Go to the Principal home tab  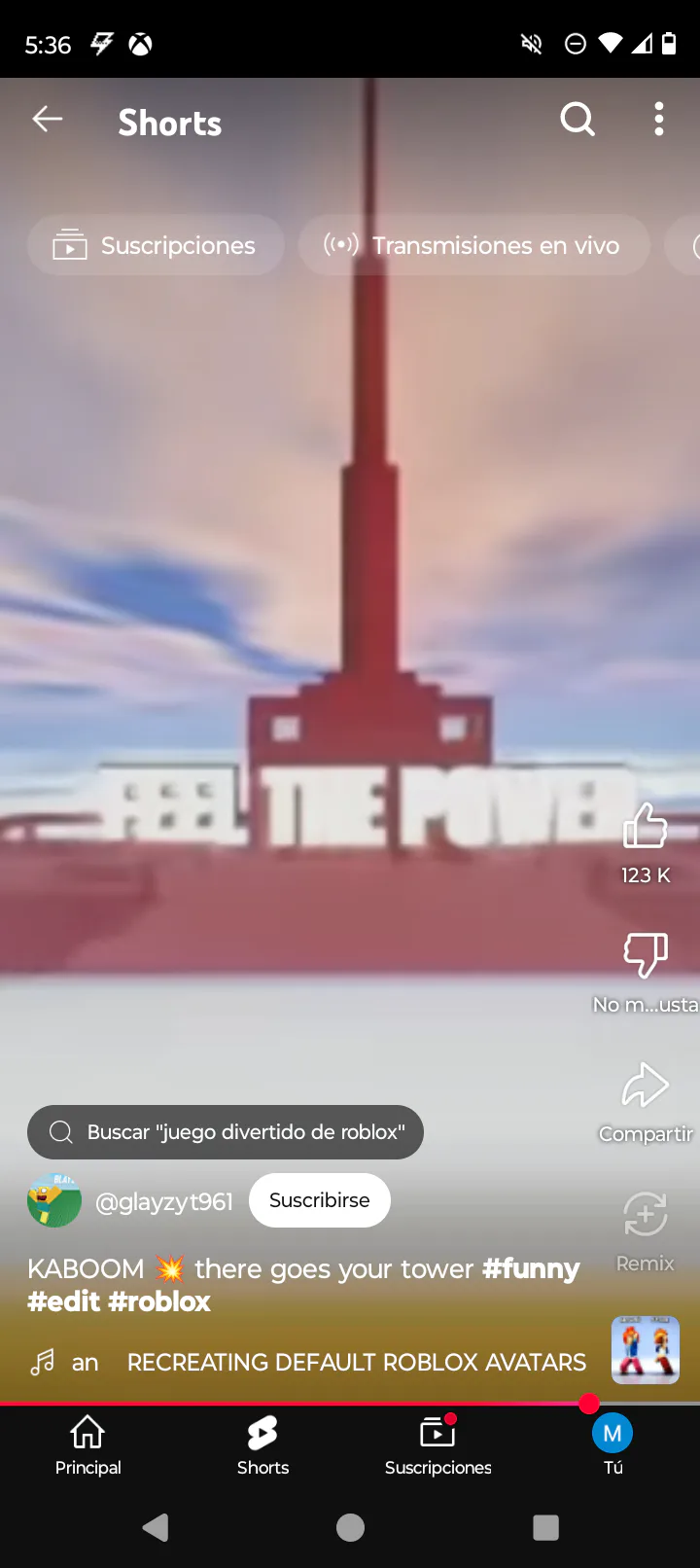click(x=87, y=1445)
